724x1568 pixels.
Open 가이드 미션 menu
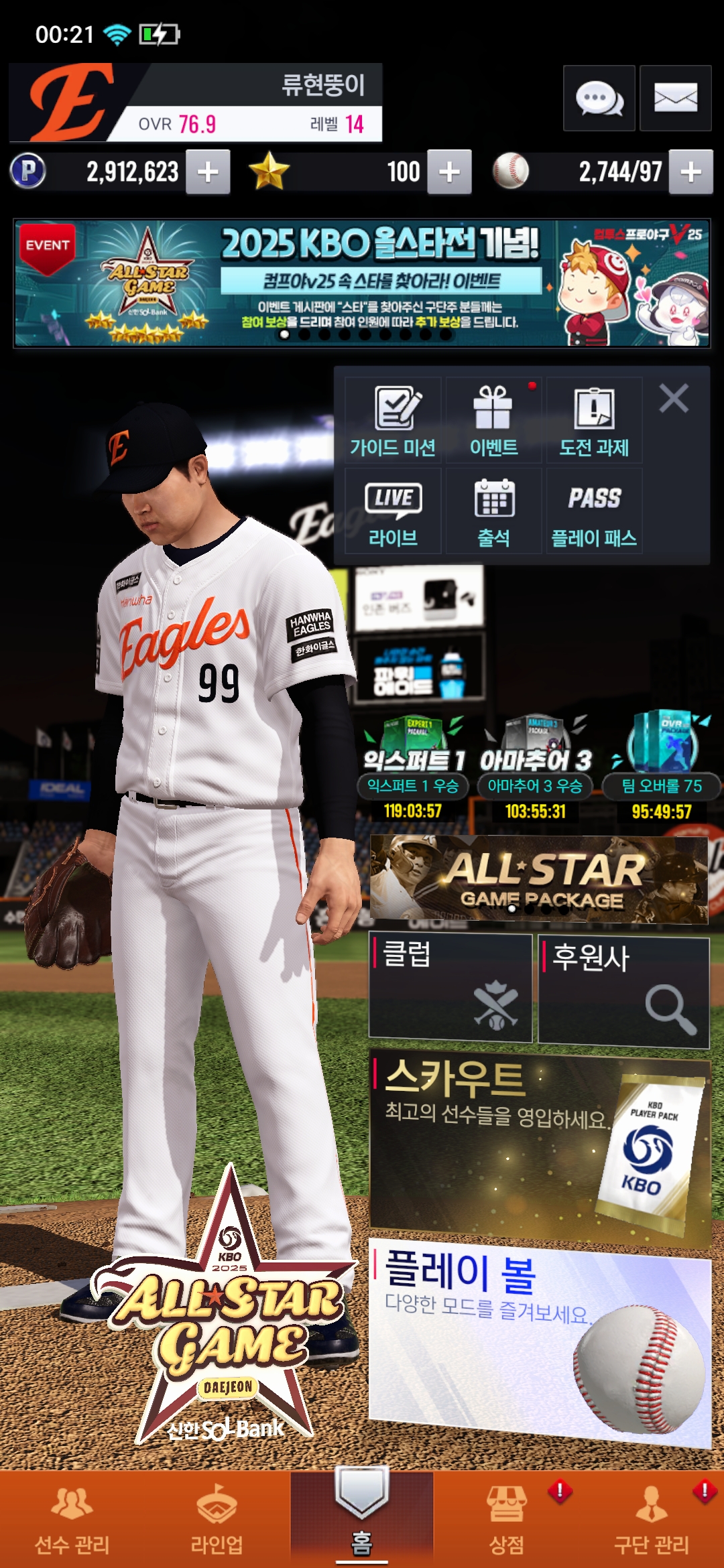[393, 420]
